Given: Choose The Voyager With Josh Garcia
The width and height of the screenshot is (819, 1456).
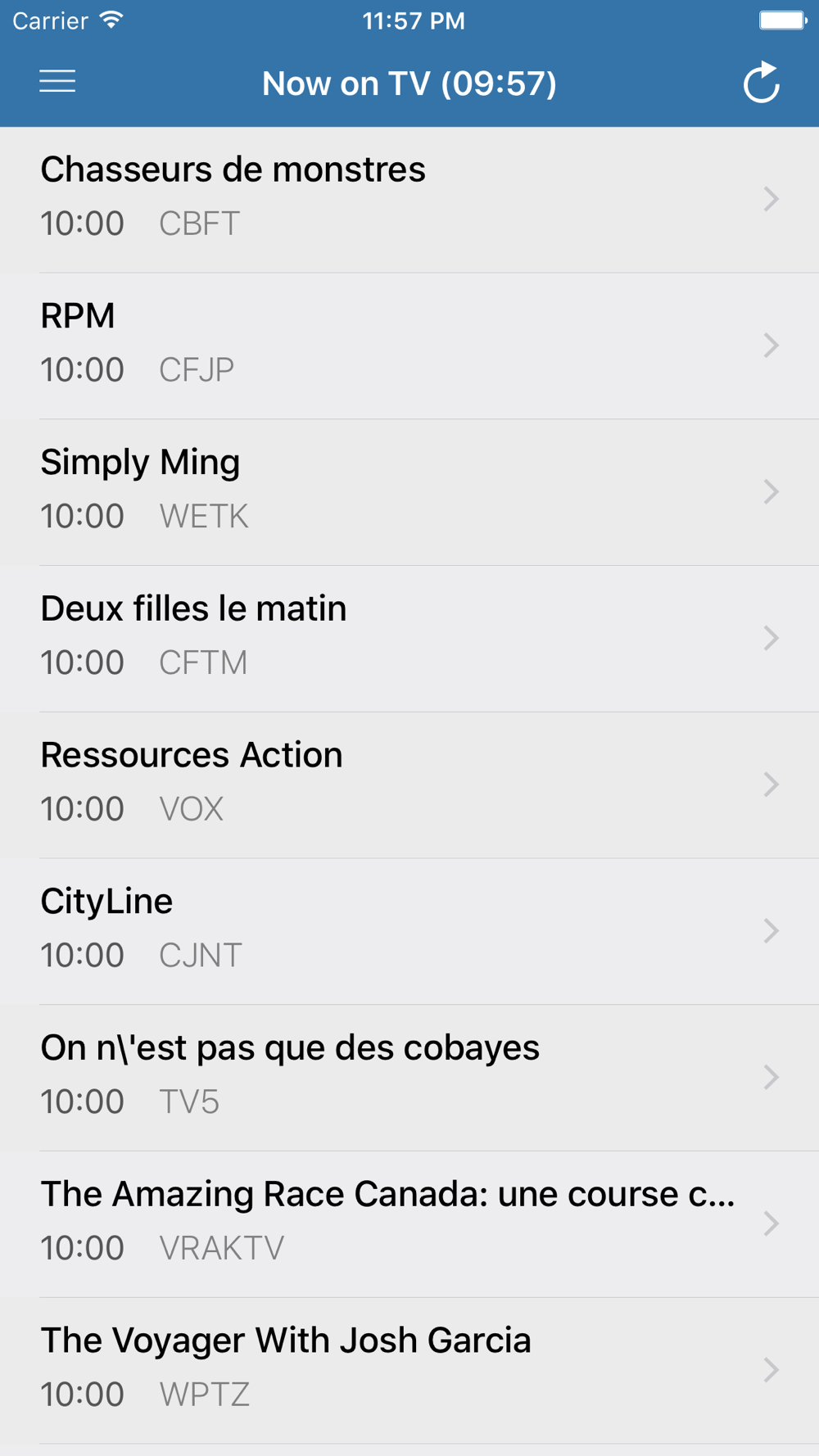Looking at the screenshot, I should tap(409, 1369).
